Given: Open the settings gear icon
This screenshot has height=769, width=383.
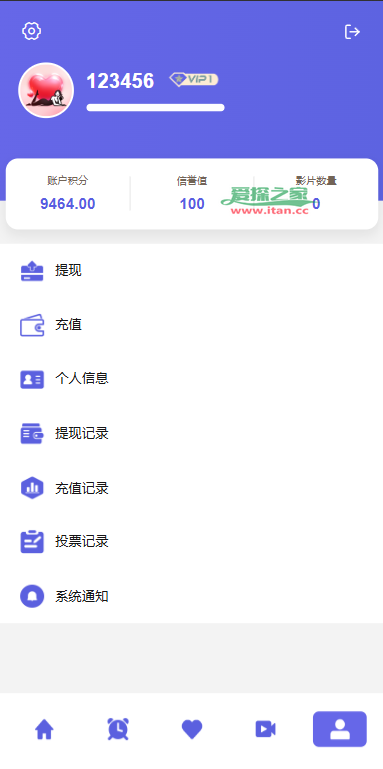Looking at the screenshot, I should [31, 31].
